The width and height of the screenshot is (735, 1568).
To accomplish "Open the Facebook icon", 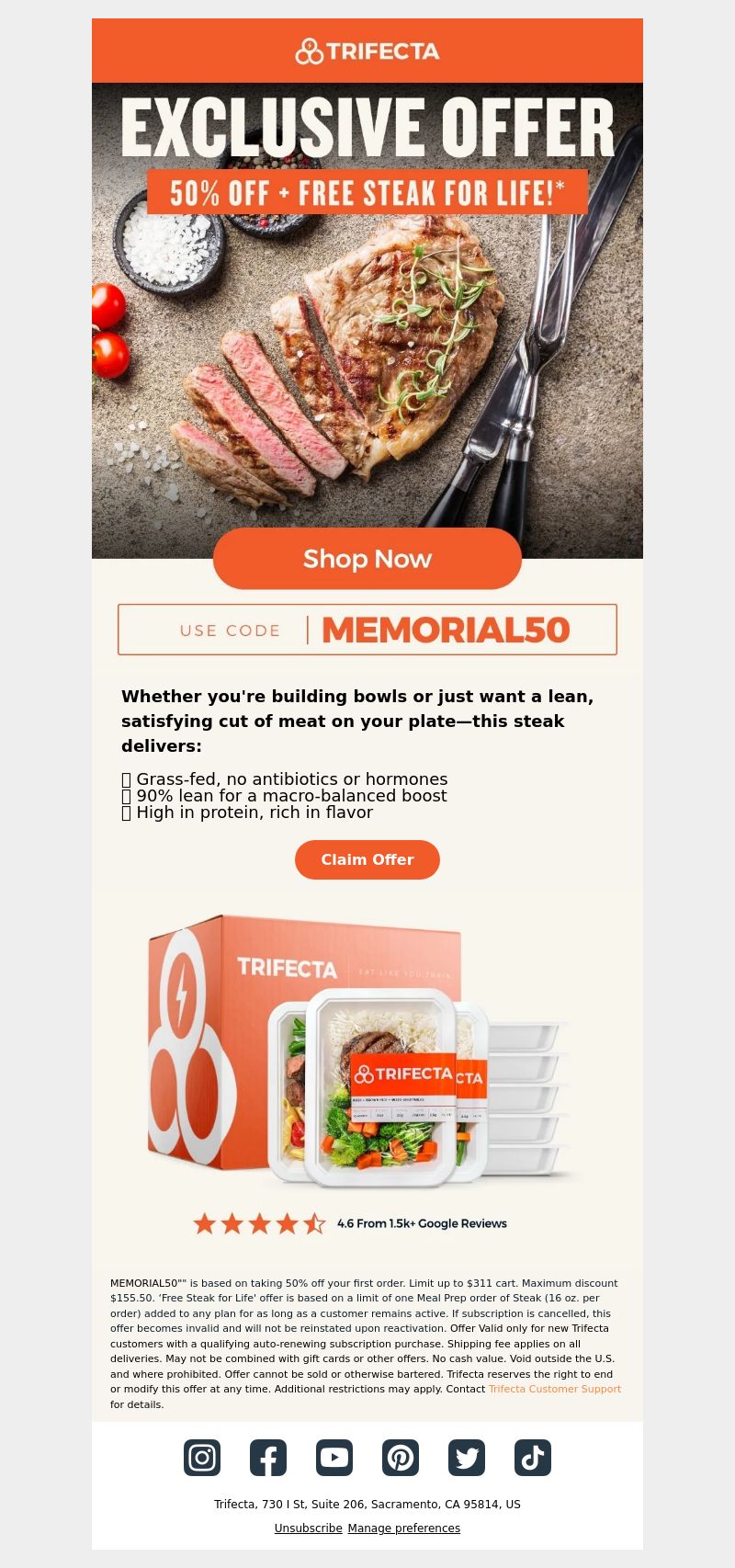I will tap(268, 1458).
